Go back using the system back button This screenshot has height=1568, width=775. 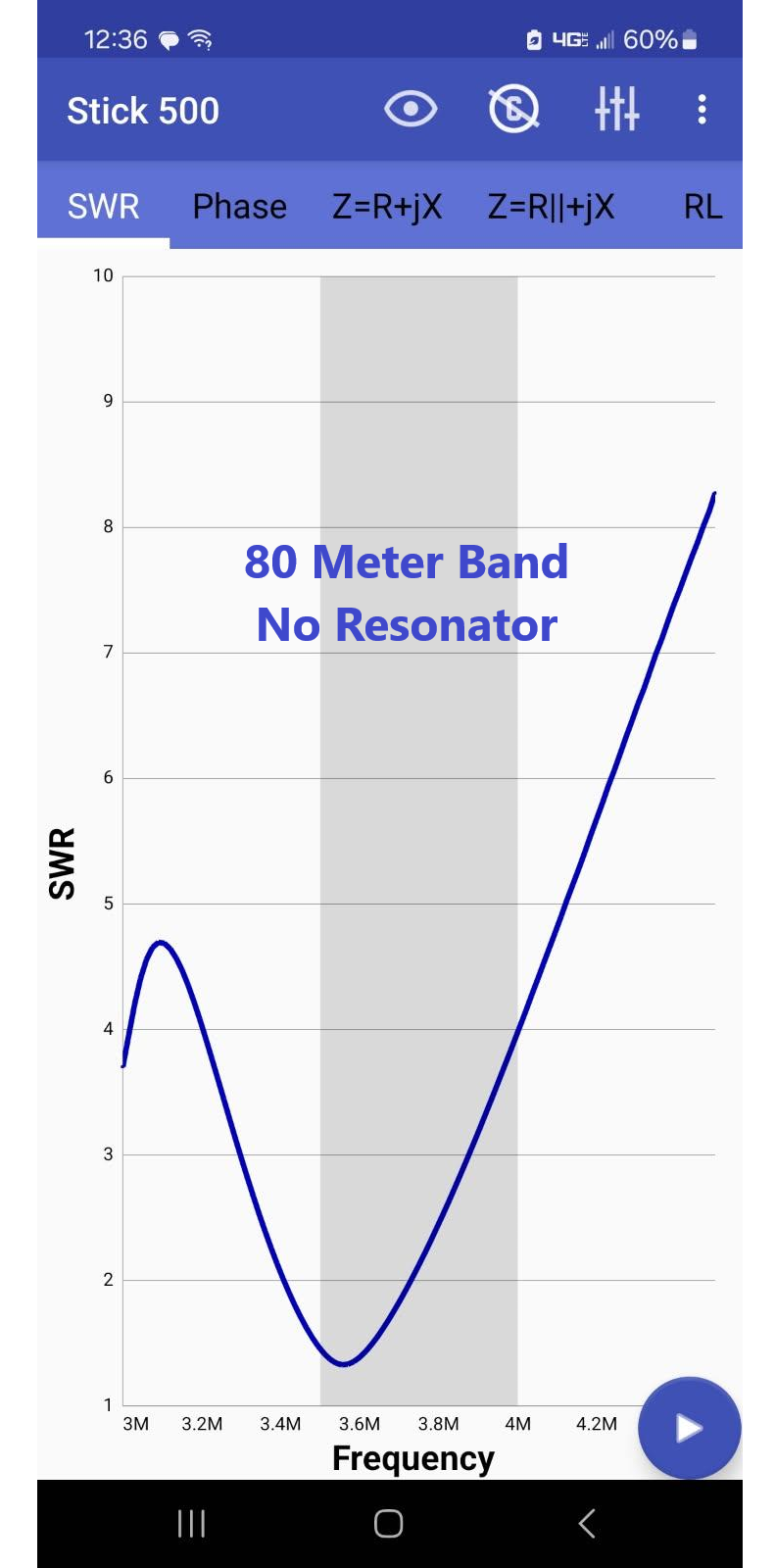(587, 1523)
